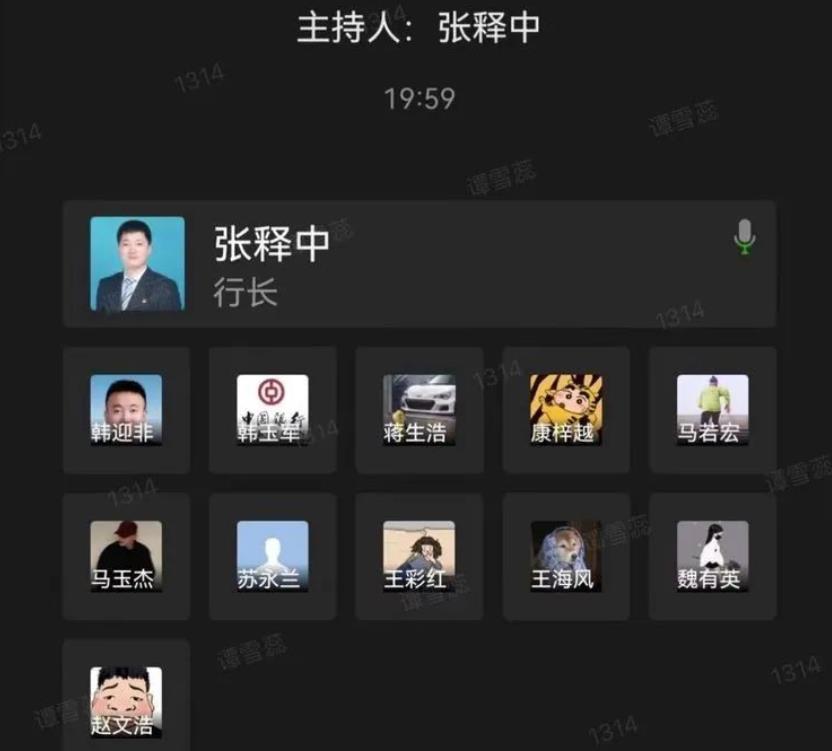Select participant 韩迎非's tile
Viewport: 832px width, 751px height.
(x=126, y=410)
